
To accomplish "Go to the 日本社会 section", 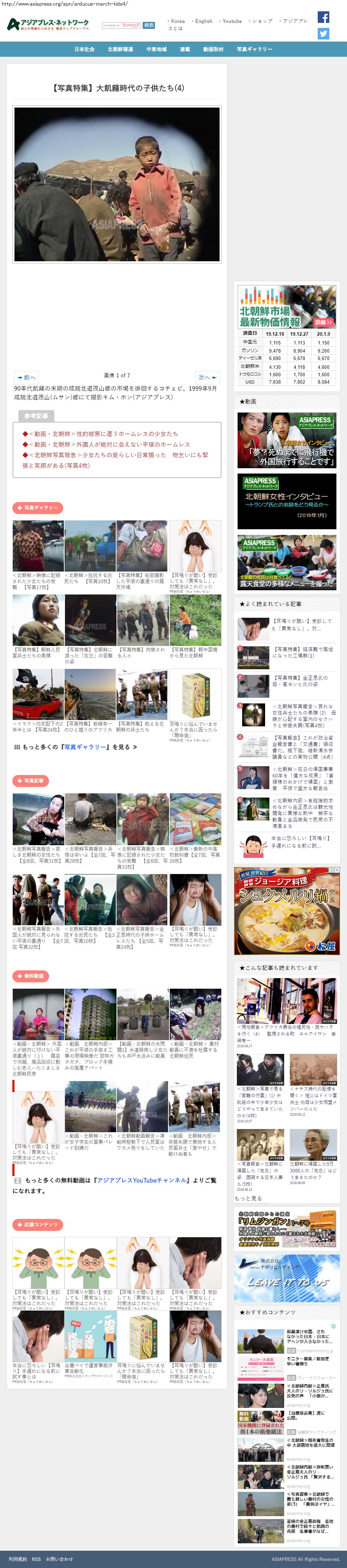I will tap(84, 49).
